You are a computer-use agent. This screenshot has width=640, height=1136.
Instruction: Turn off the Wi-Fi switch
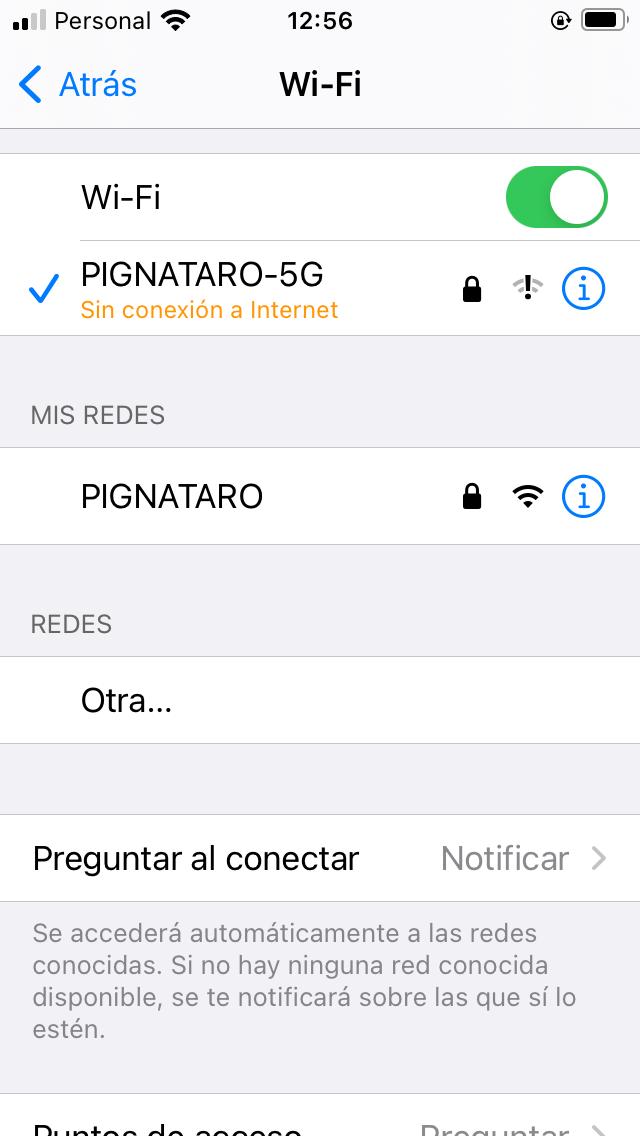(556, 197)
